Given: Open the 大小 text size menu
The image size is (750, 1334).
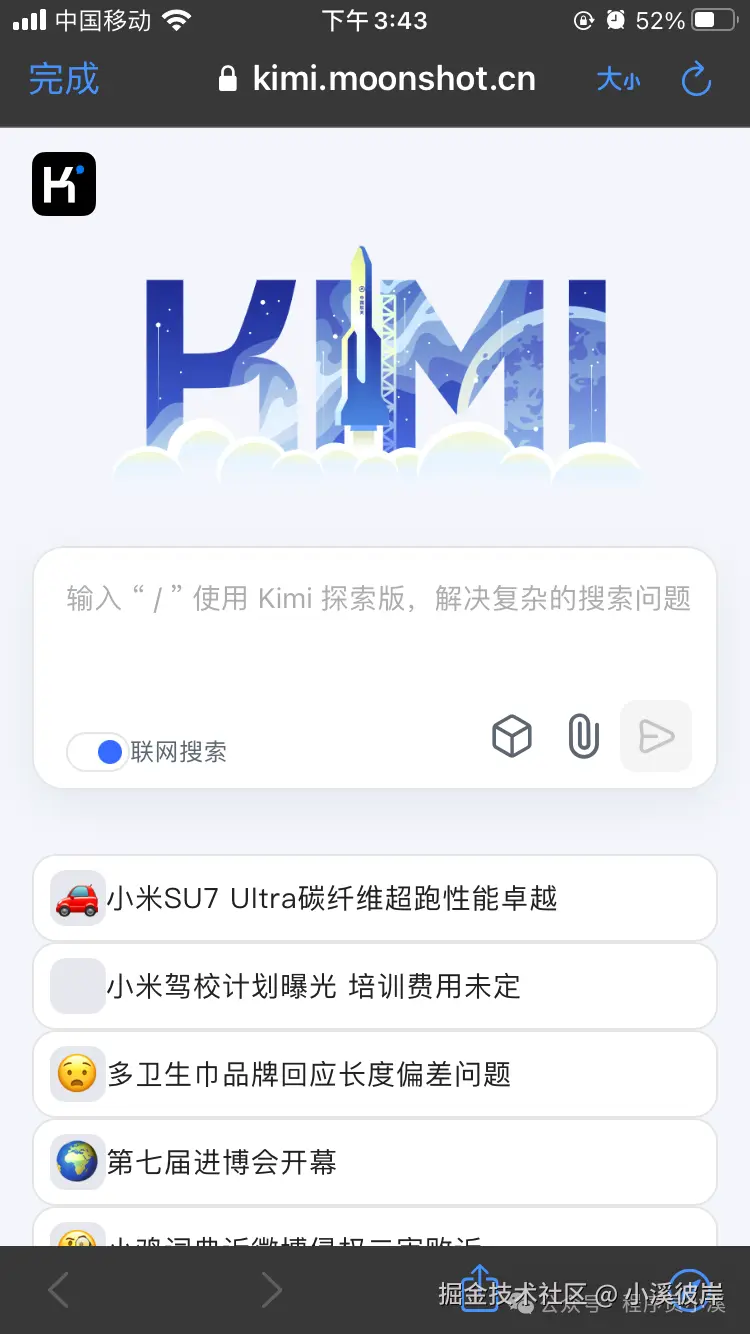Looking at the screenshot, I should [x=618, y=80].
